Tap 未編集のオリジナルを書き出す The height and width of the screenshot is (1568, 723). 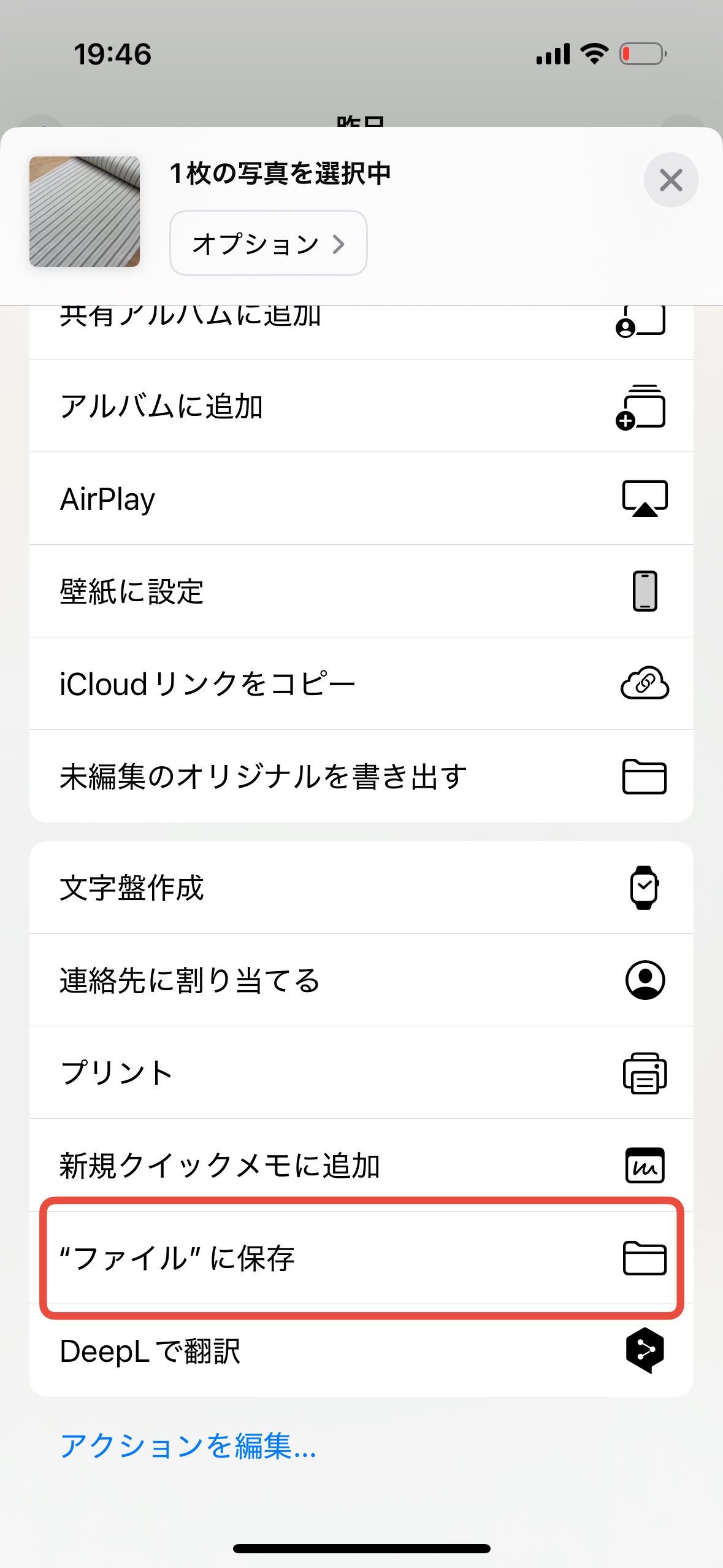(361, 777)
